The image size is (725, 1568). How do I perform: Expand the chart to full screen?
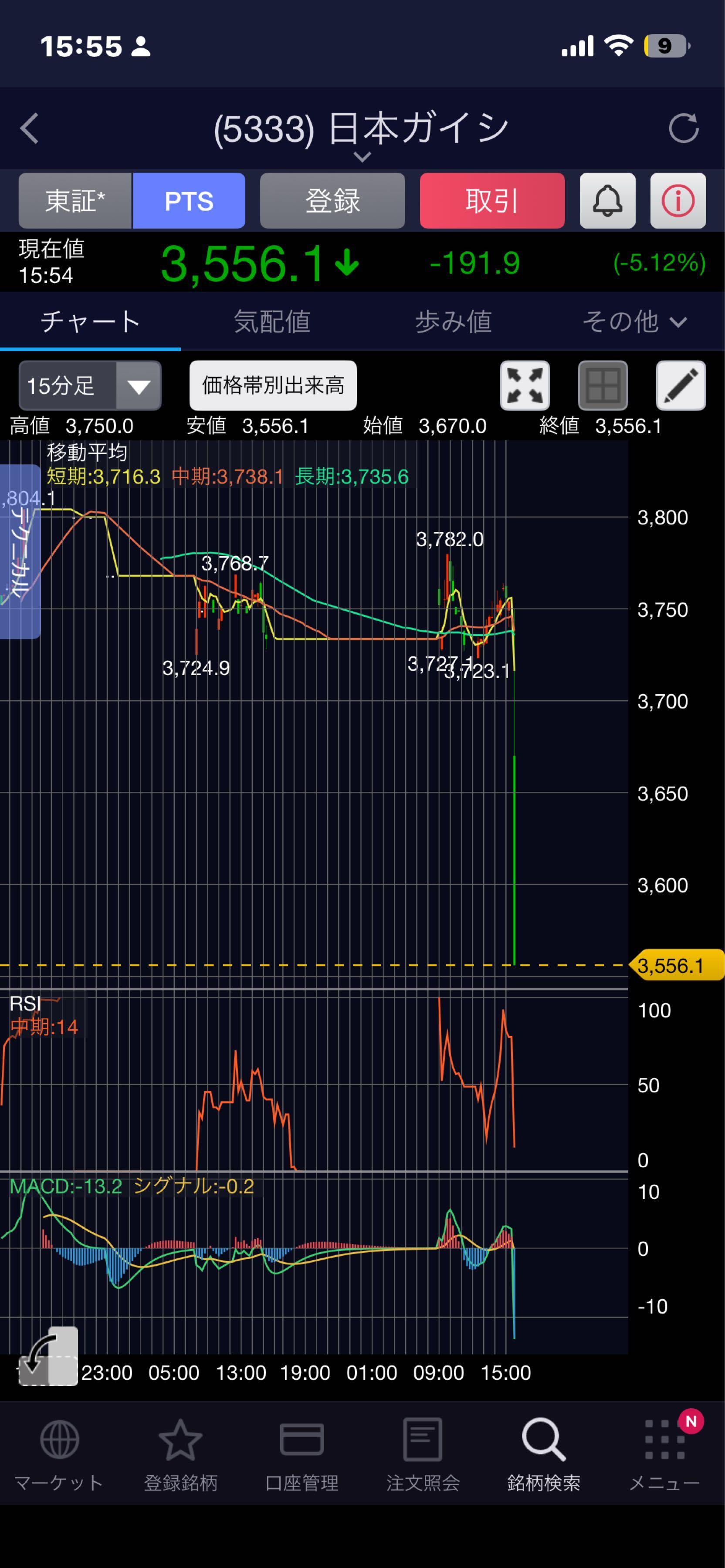coord(525,386)
